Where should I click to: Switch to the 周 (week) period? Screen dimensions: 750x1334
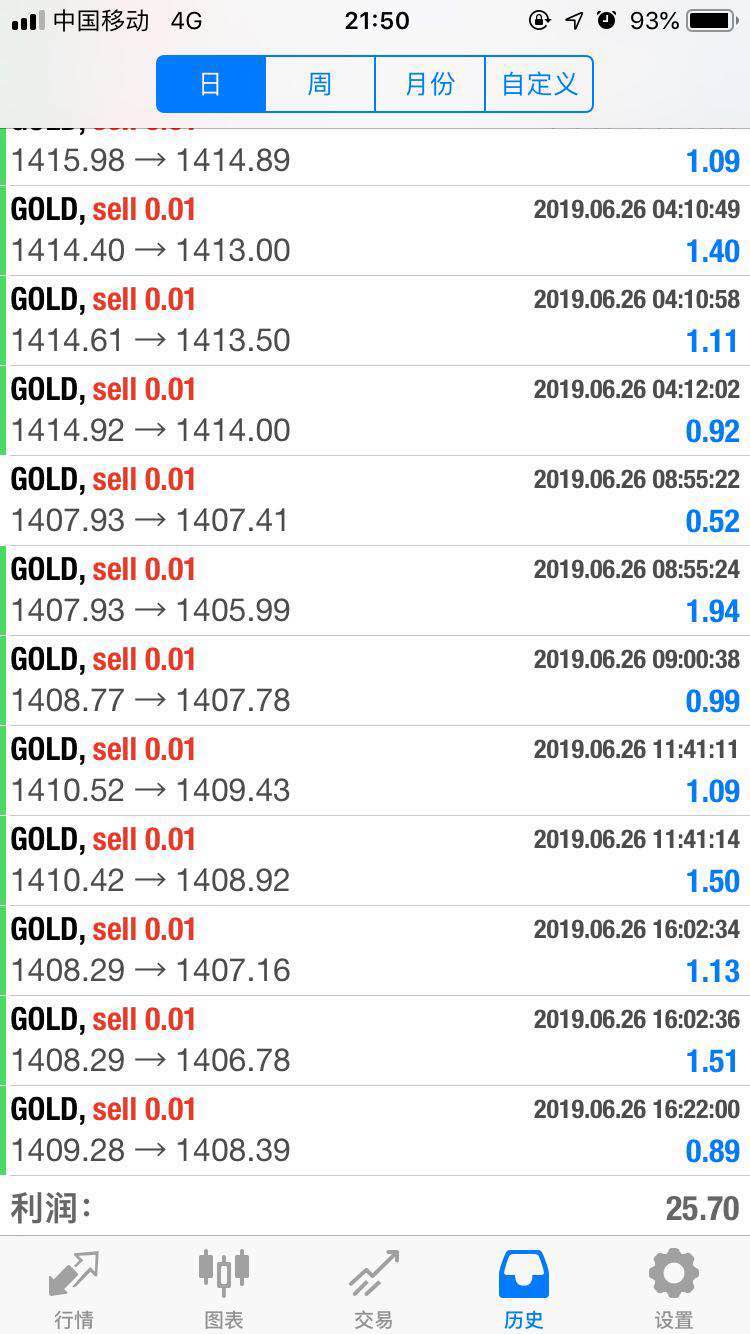320,84
